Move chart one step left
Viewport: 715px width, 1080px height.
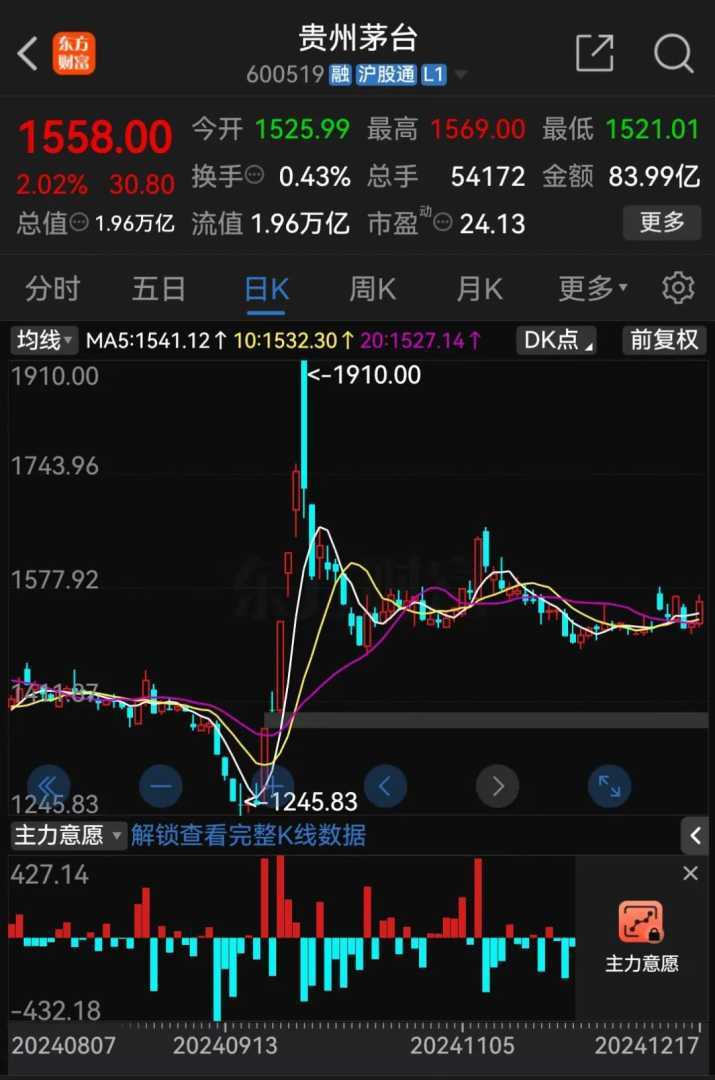385,786
